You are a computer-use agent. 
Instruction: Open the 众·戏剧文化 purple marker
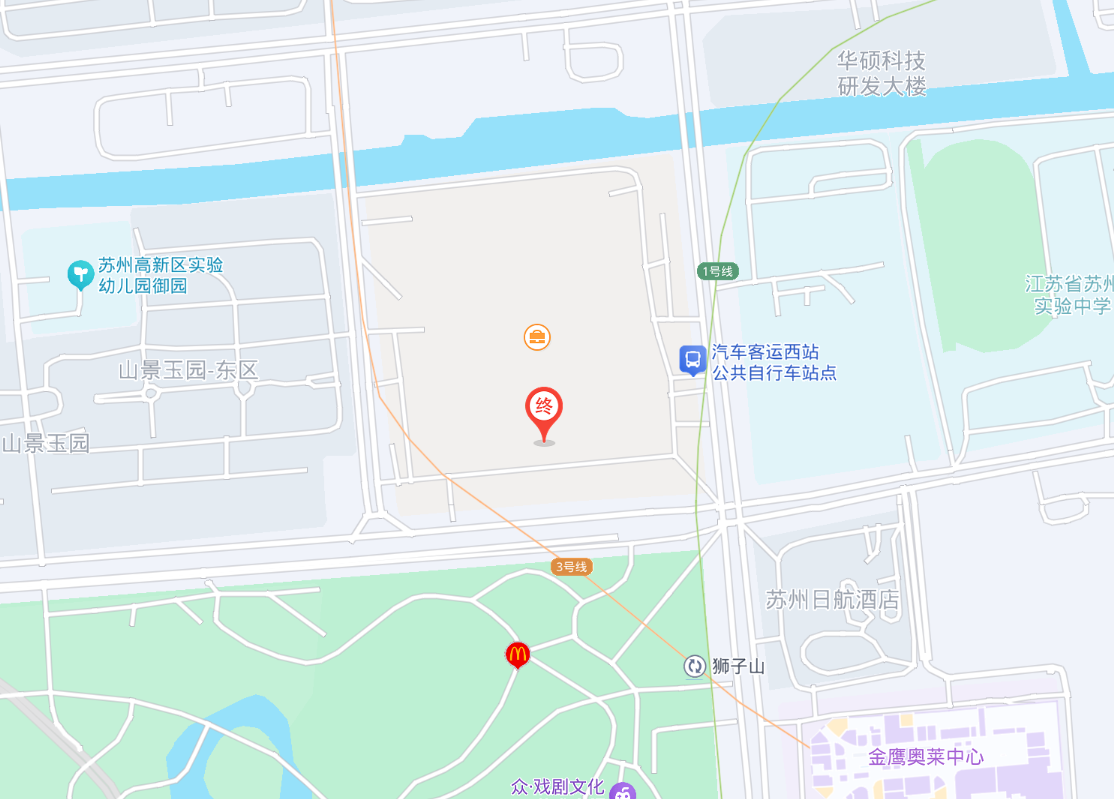coord(622,791)
